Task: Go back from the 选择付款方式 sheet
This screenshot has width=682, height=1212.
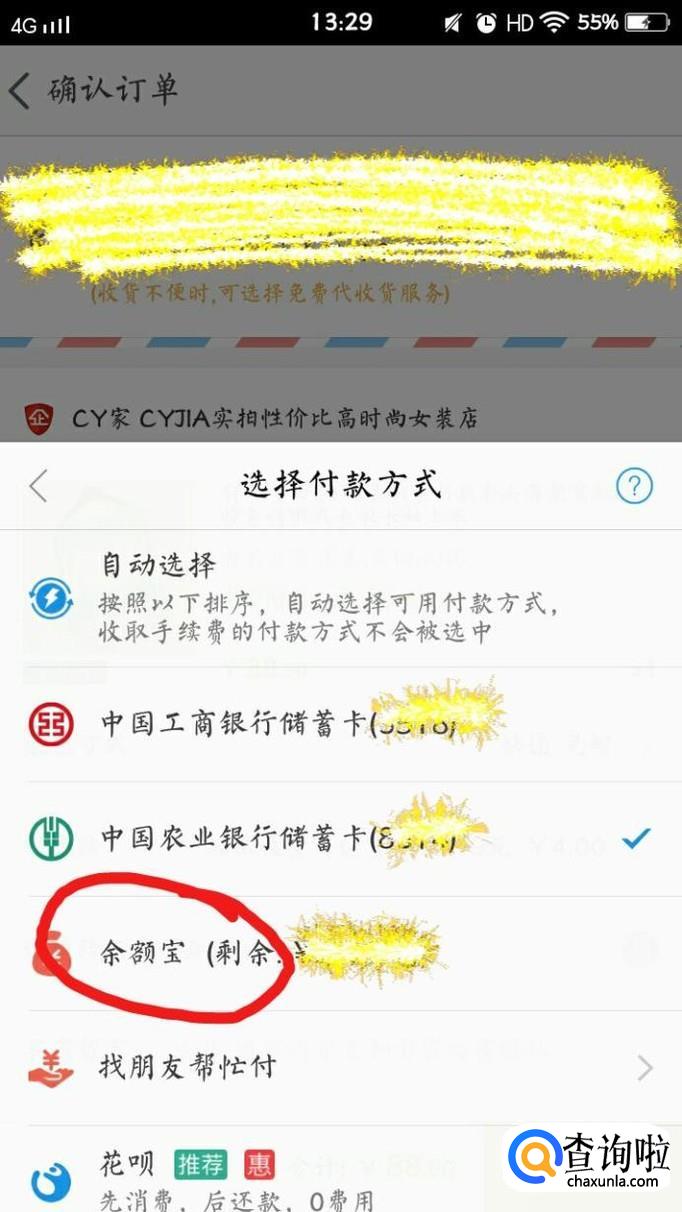Action: point(38,487)
